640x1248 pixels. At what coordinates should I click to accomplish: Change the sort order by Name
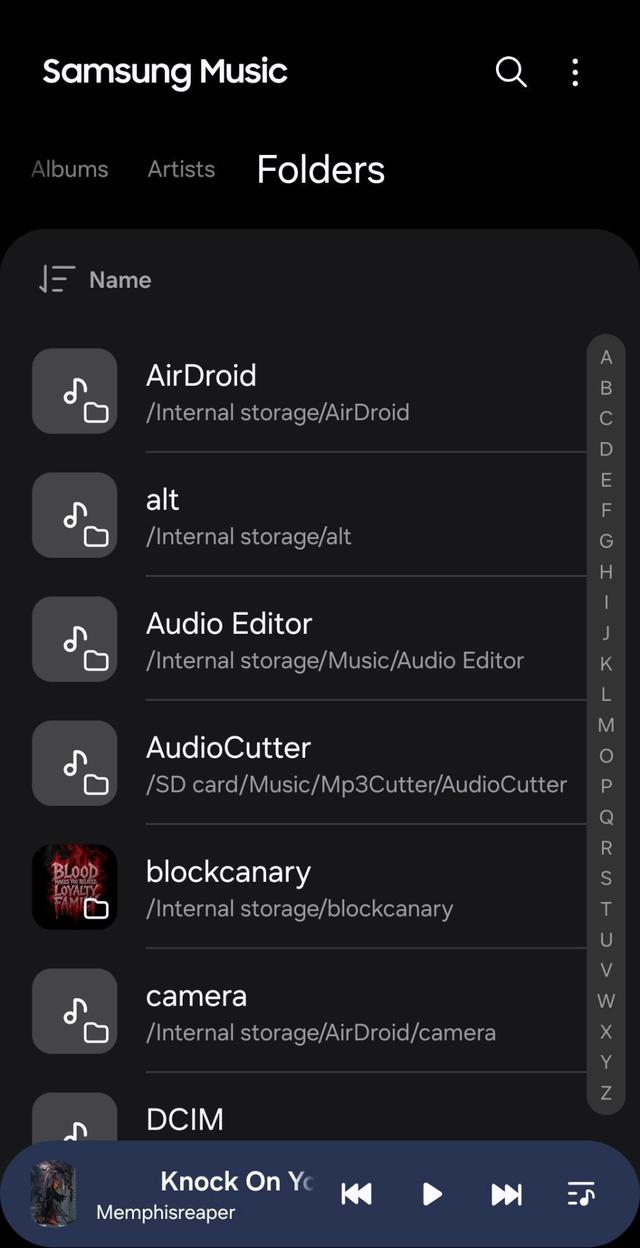point(96,280)
